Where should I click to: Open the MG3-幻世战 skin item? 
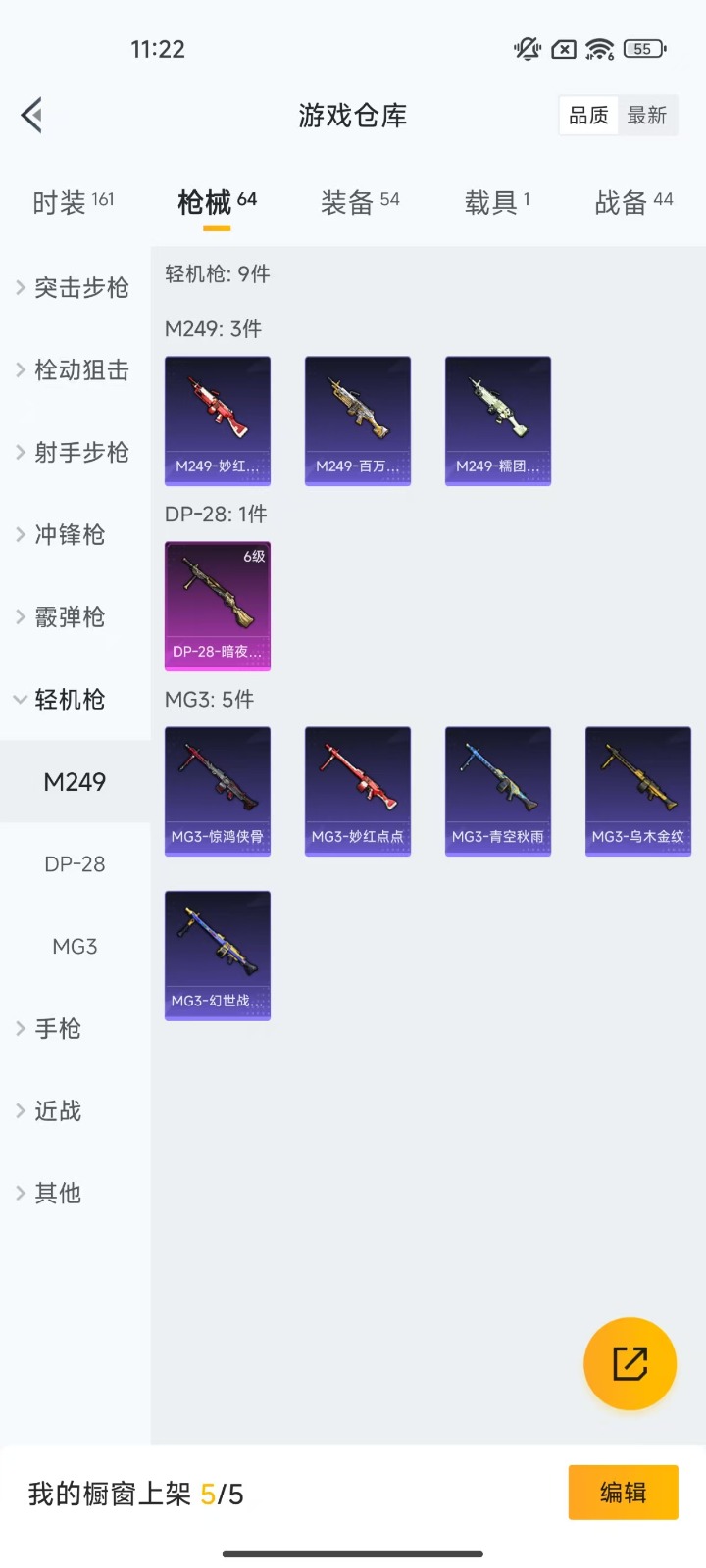coord(217,955)
